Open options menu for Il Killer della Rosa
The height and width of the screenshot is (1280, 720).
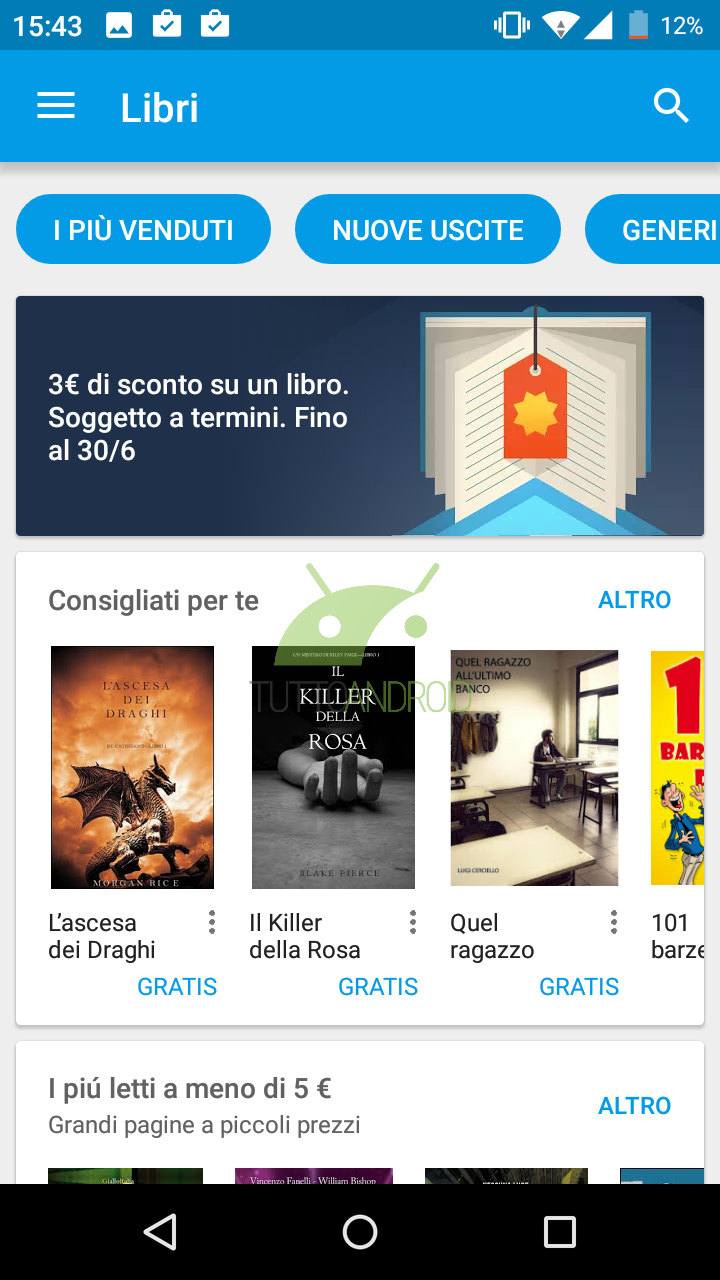412,922
